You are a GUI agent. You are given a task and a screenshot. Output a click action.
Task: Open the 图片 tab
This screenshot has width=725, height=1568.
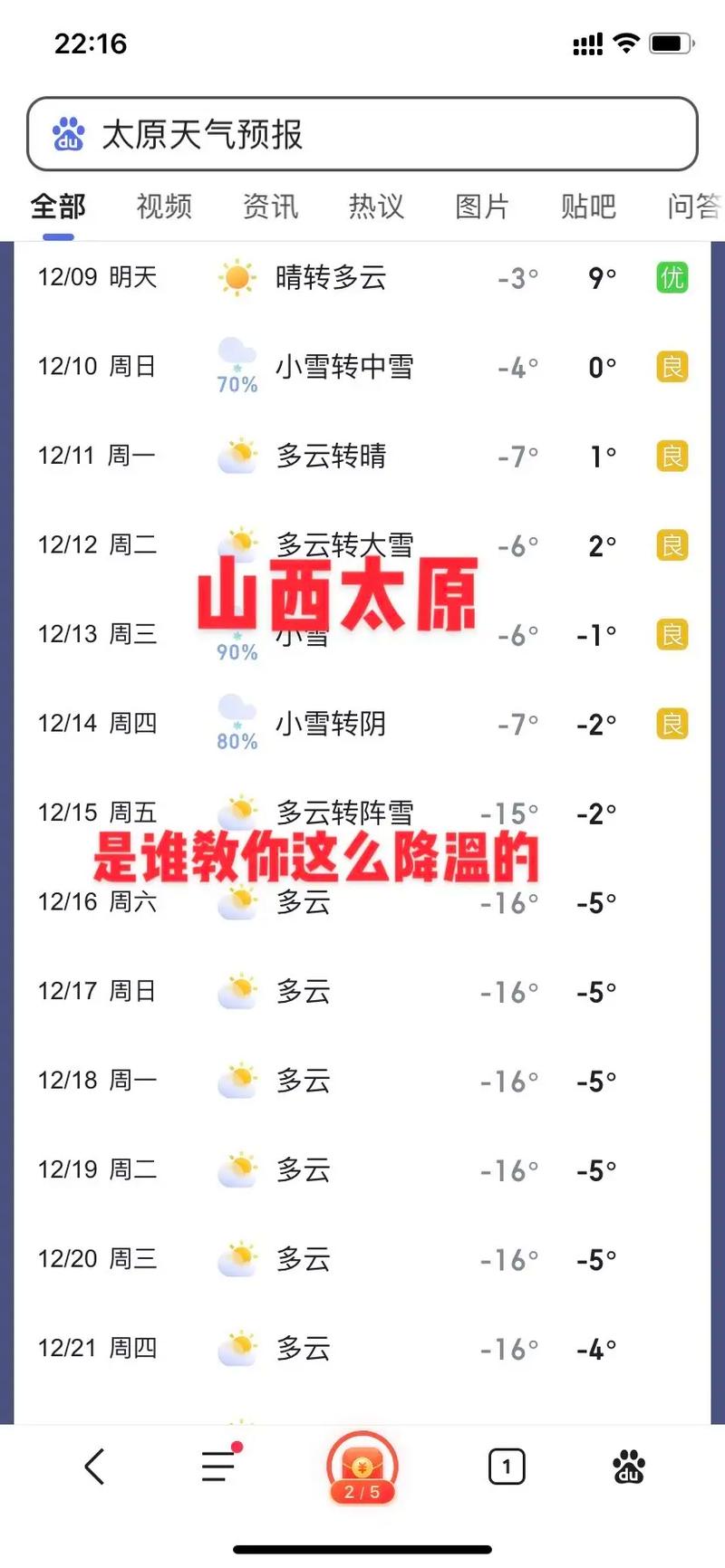pos(481,207)
